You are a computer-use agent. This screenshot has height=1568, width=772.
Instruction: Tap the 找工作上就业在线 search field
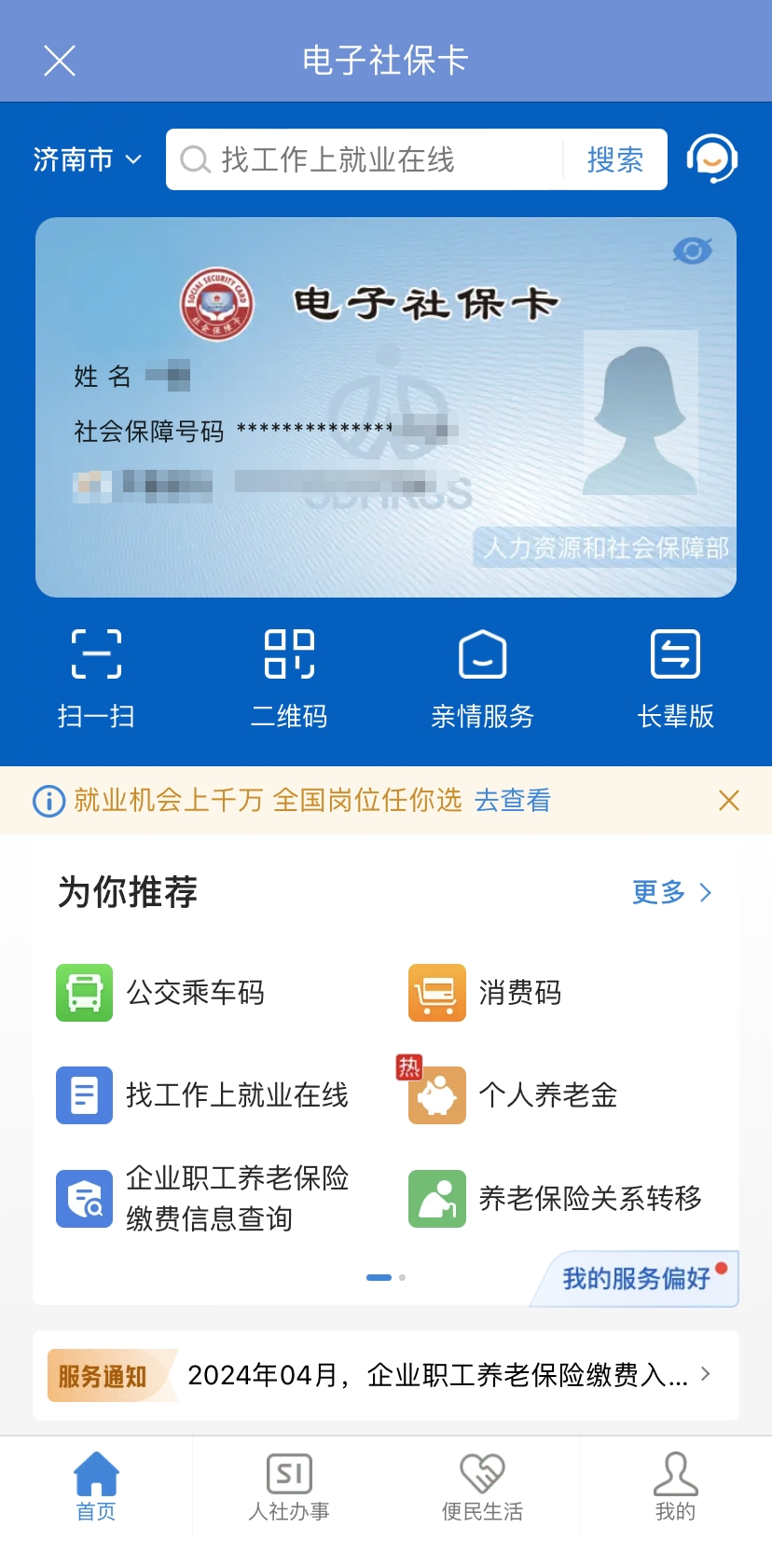click(x=364, y=159)
